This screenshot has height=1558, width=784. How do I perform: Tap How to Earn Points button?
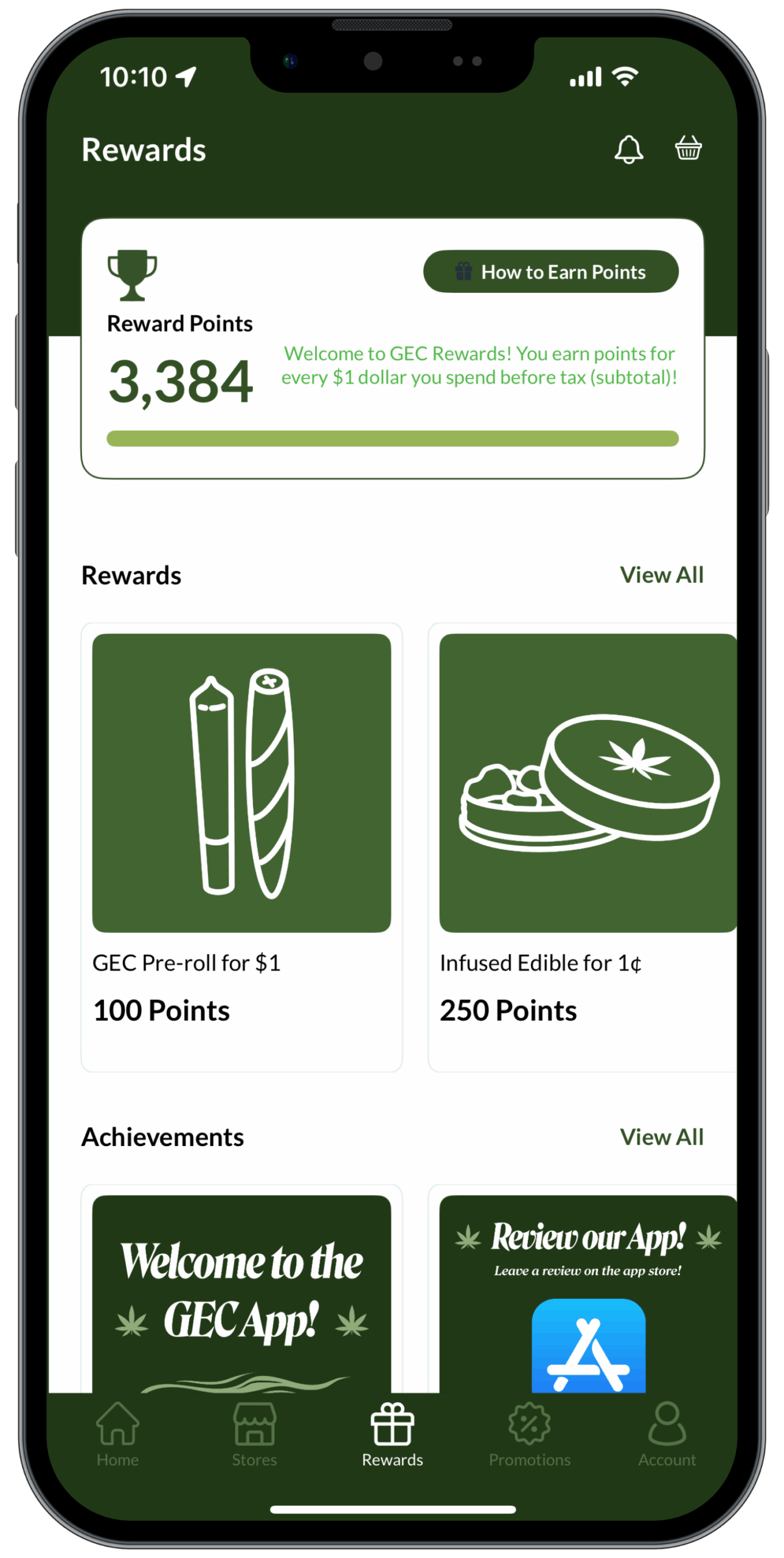[550, 271]
